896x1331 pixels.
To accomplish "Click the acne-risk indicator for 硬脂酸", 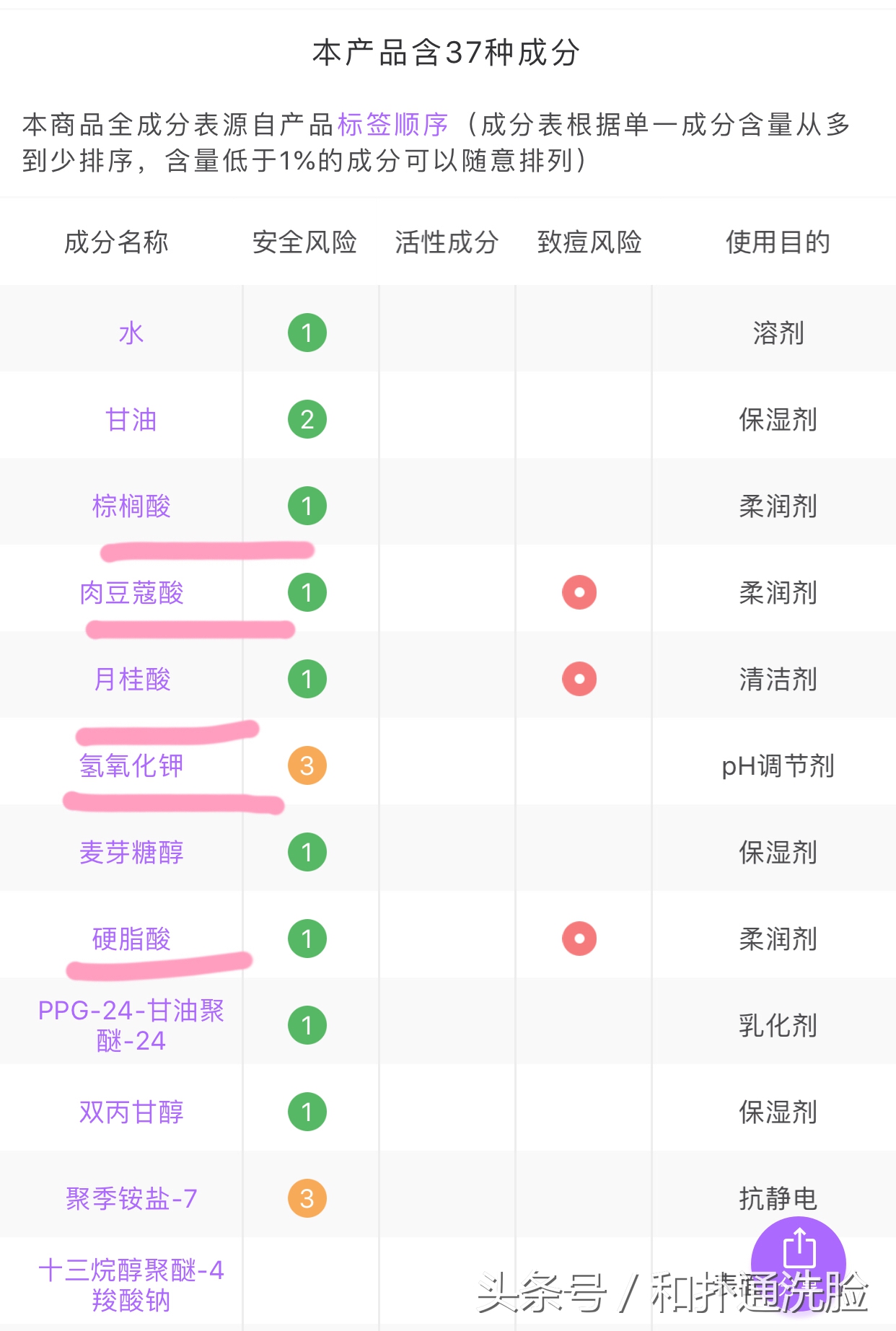I will 578,939.
